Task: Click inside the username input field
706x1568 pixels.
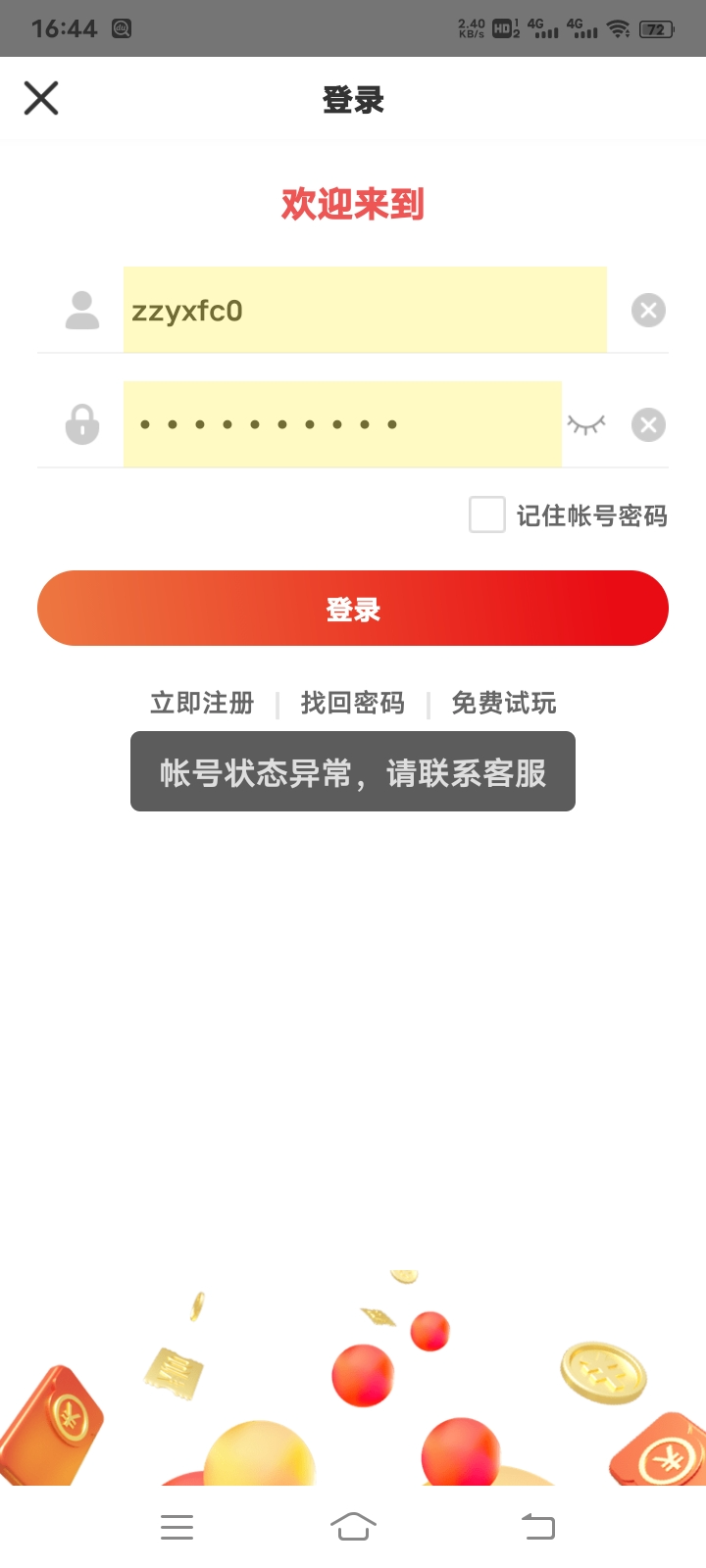Action: pyautogui.click(x=363, y=311)
